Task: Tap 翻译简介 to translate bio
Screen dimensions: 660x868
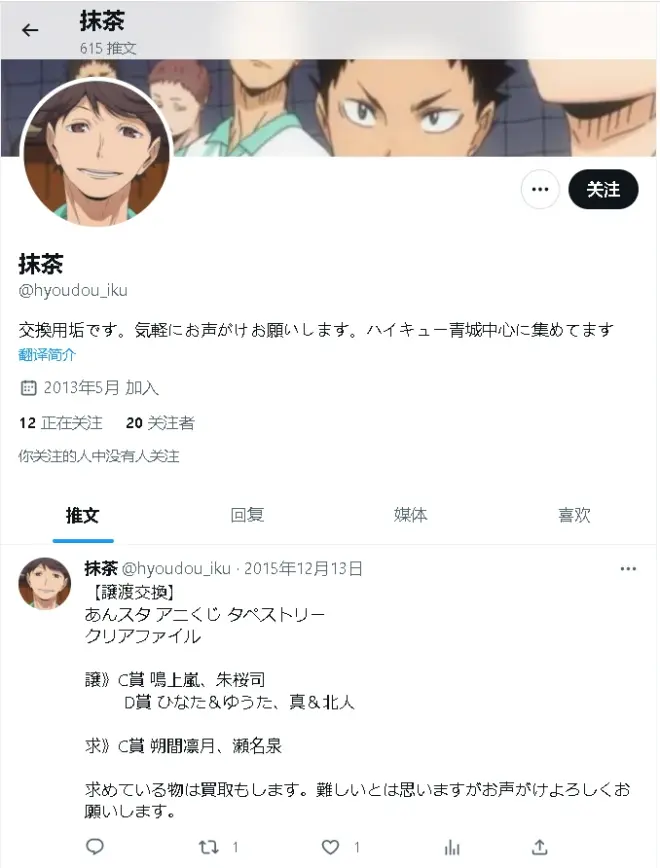Action: [x=47, y=355]
